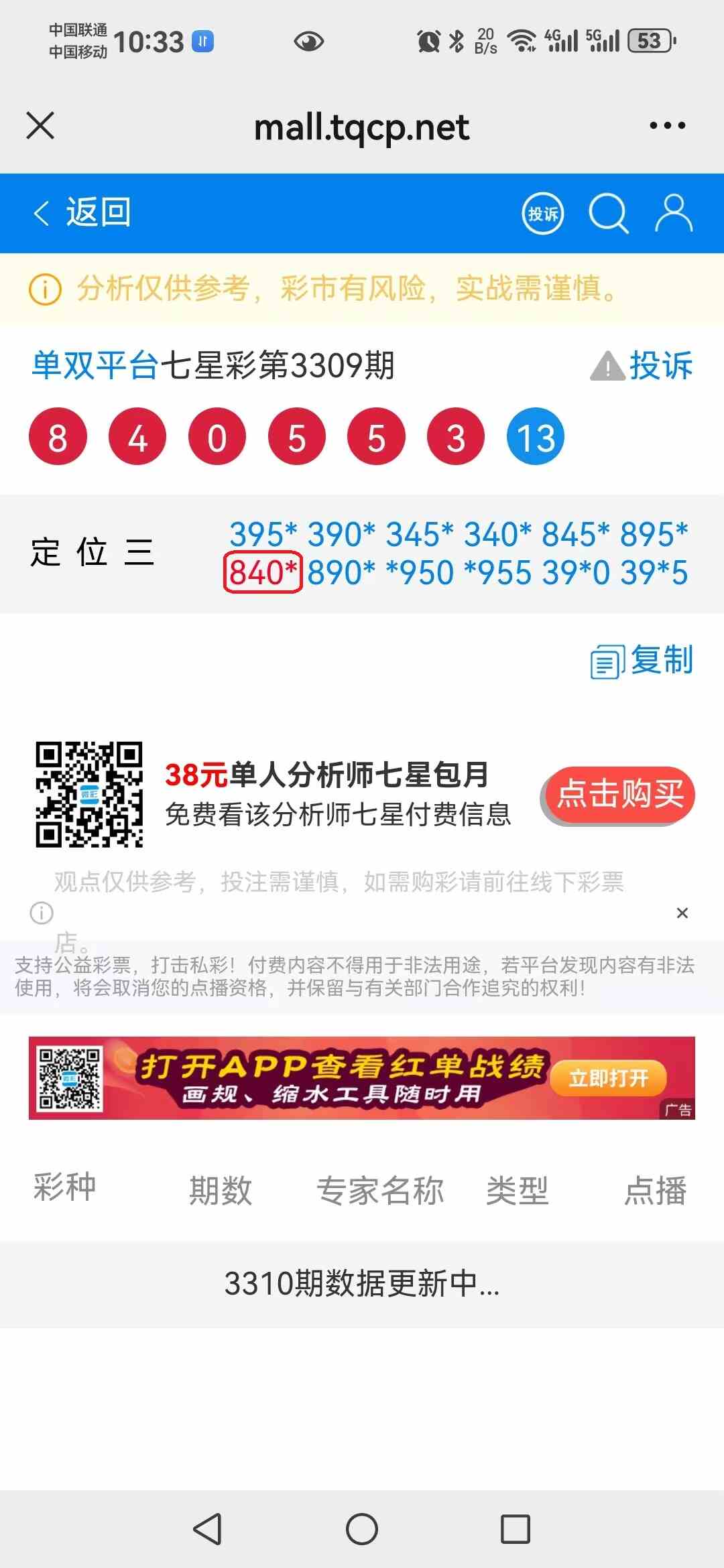Tap the system back triangle
This screenshot has height=1568, width=724.
coord(207,1529)
